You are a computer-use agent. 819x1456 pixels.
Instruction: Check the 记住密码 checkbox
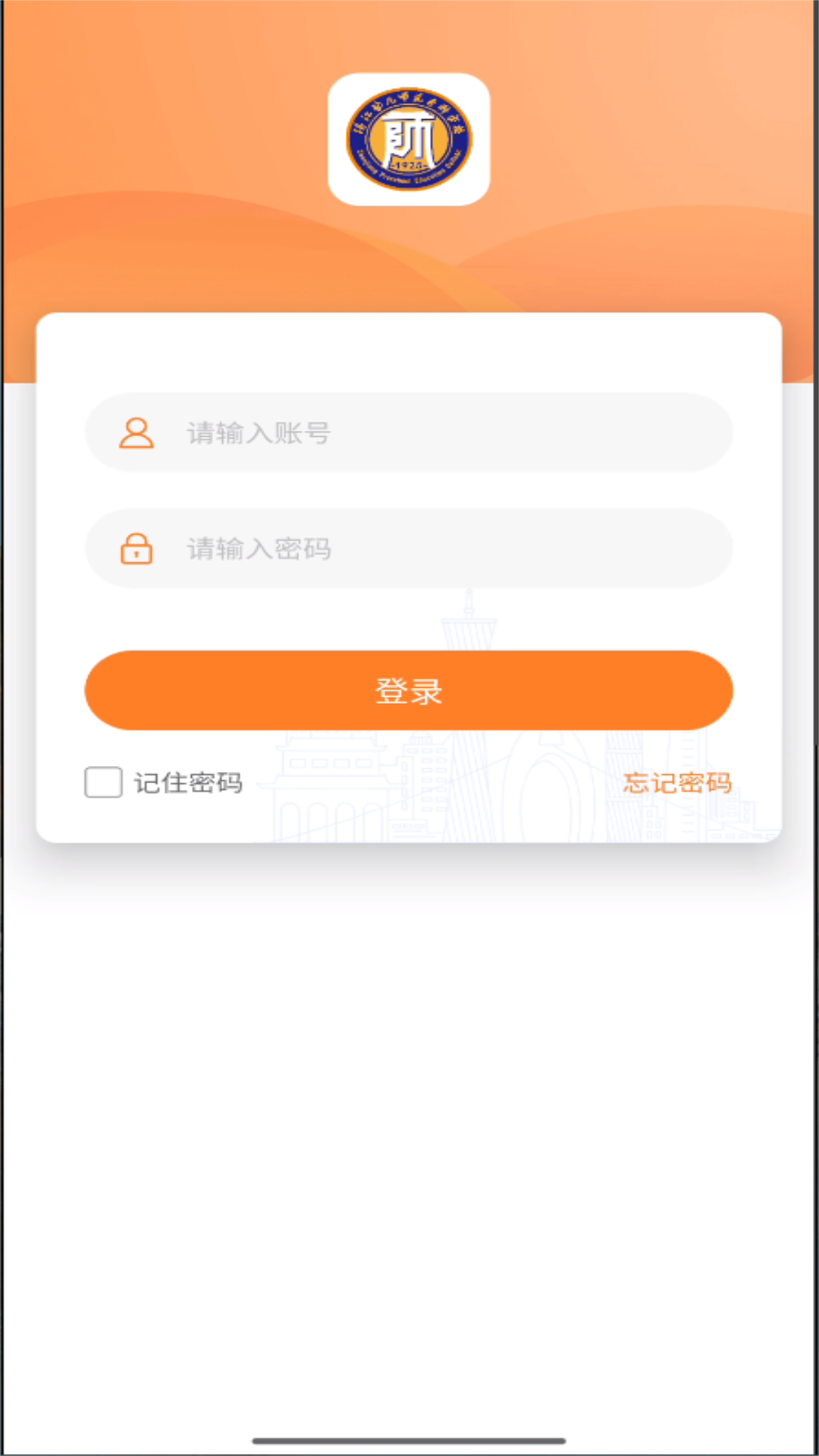point(104,782)
